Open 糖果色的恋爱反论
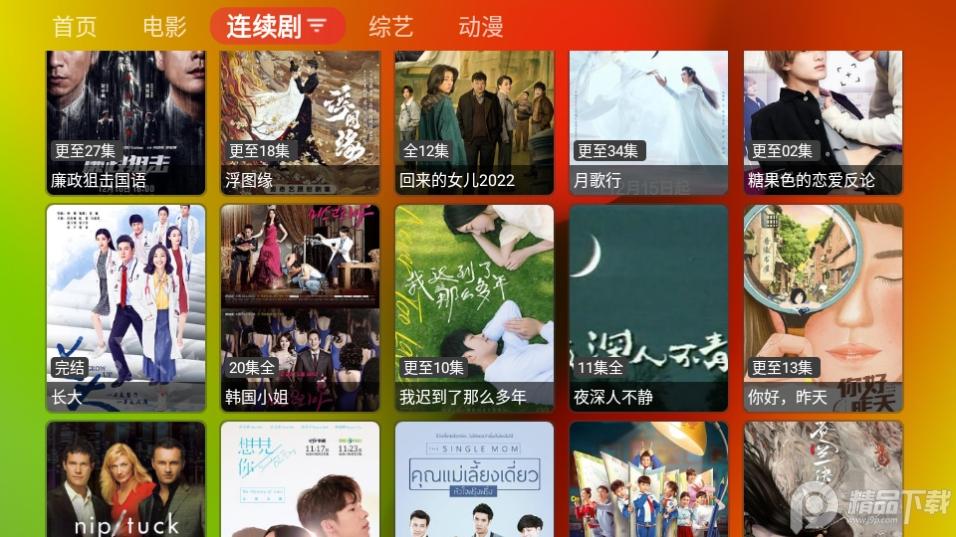Screen dimensions: 956x537 pyautogui.click(x=823, y=121)
